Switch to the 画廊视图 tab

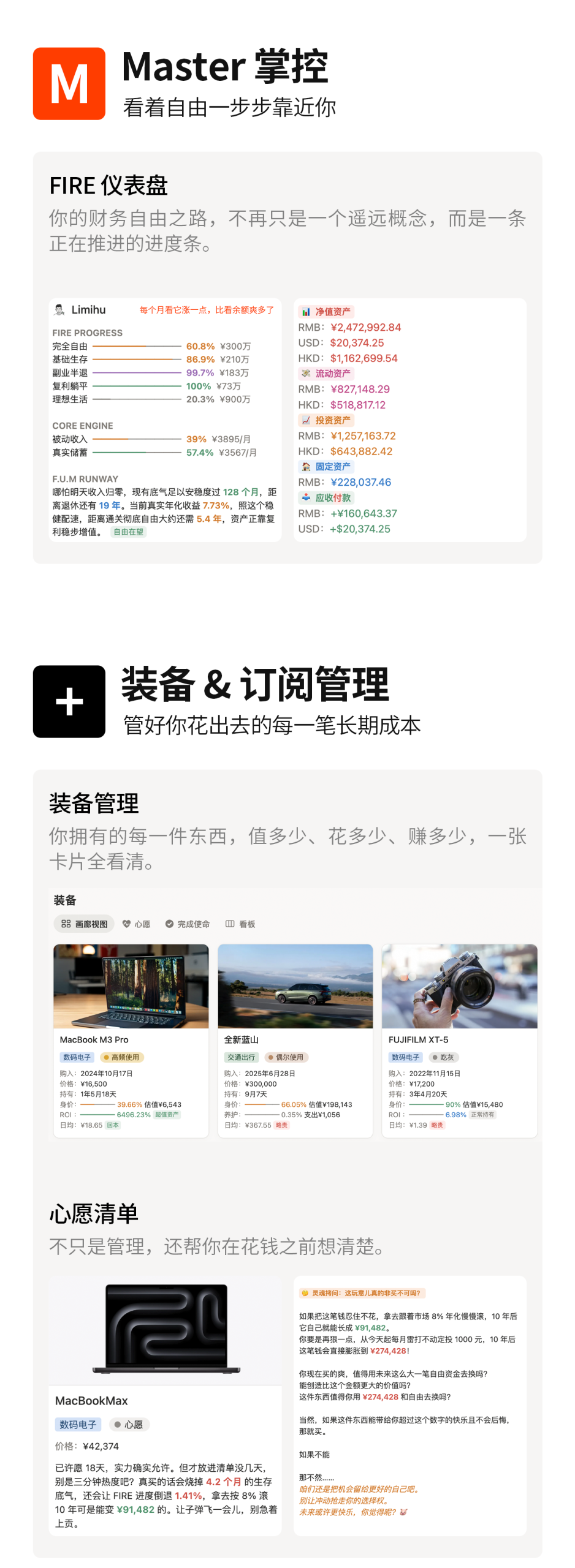(86, 923)
